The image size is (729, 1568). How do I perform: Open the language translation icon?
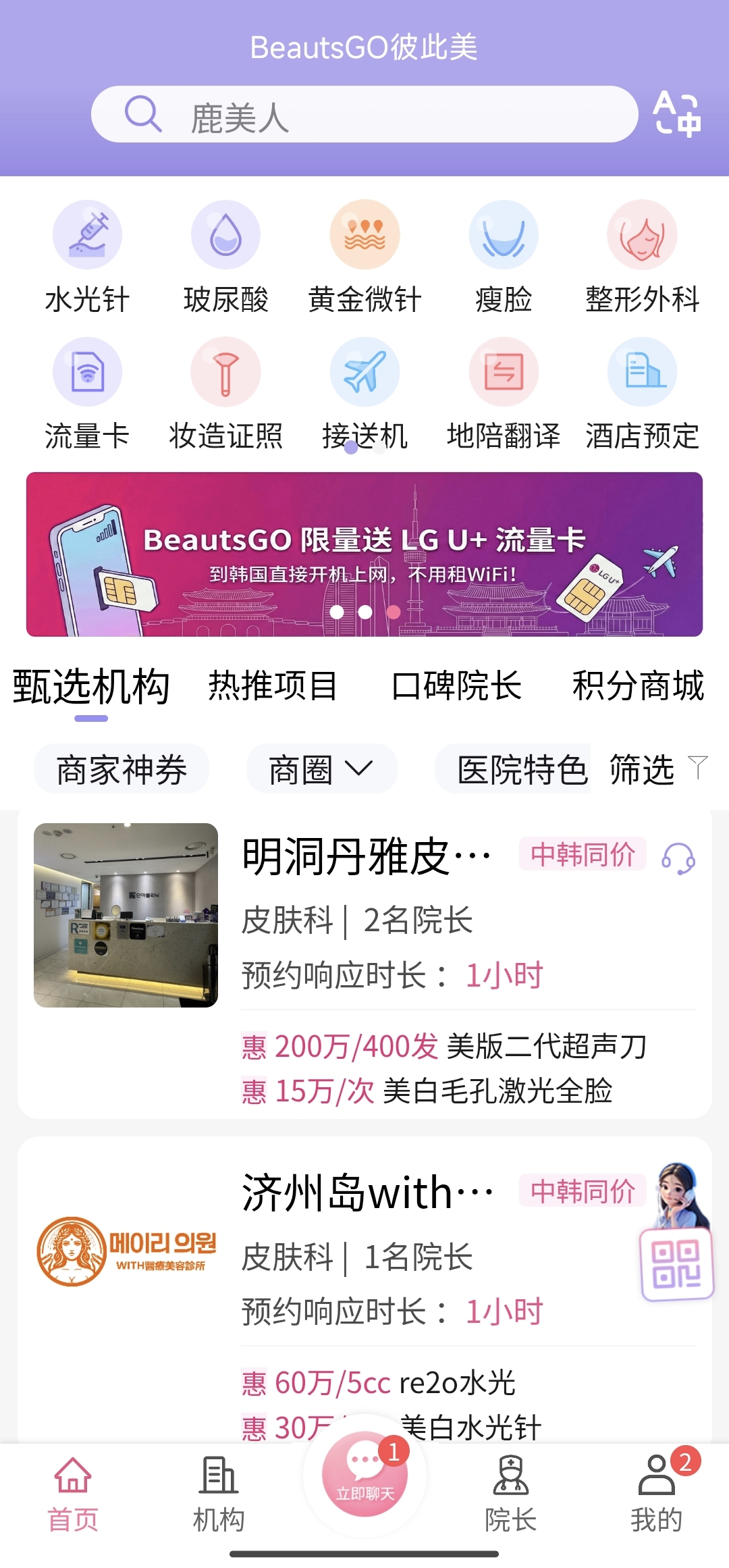click(676, 114)
